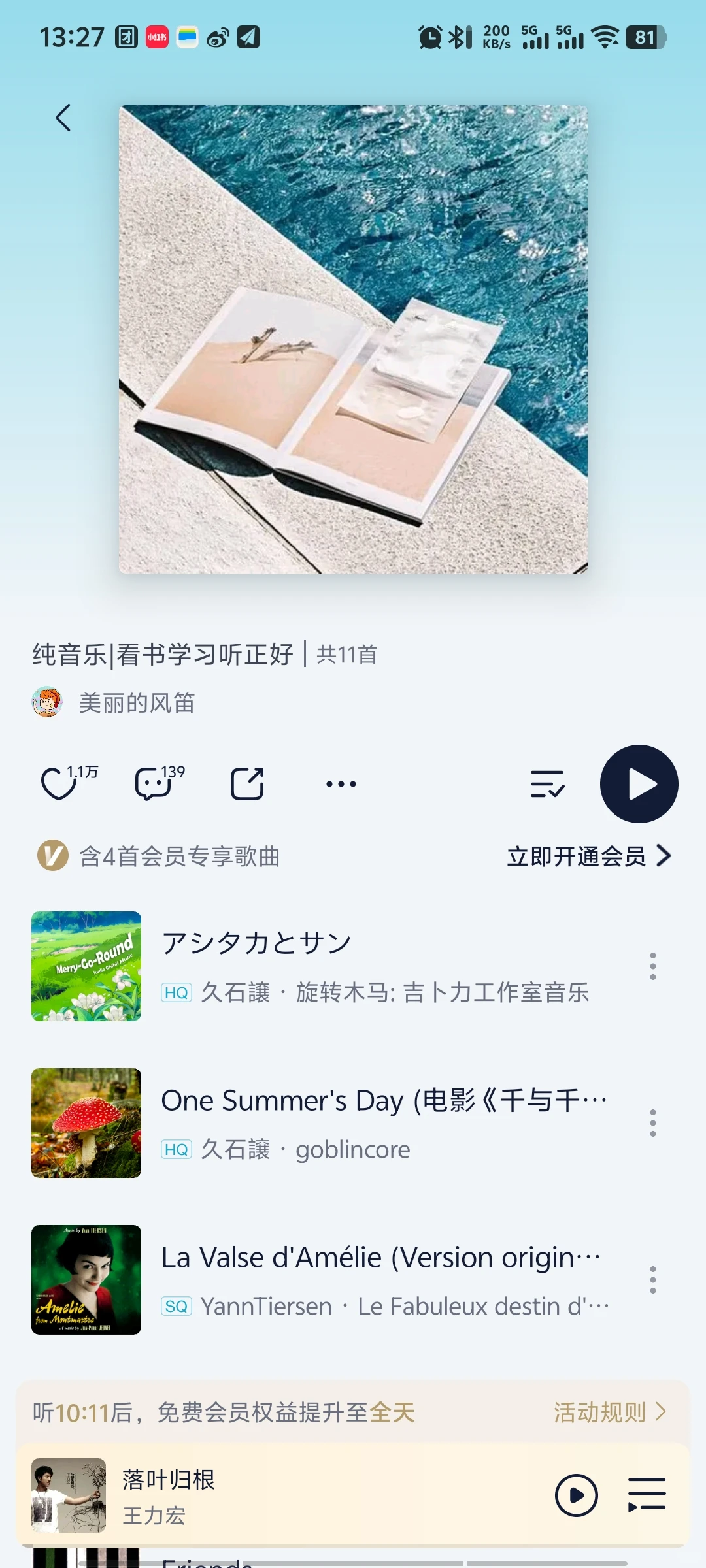Share this playlist
The height and width of the screenshot is (1568, 706).
click(247, 783)
